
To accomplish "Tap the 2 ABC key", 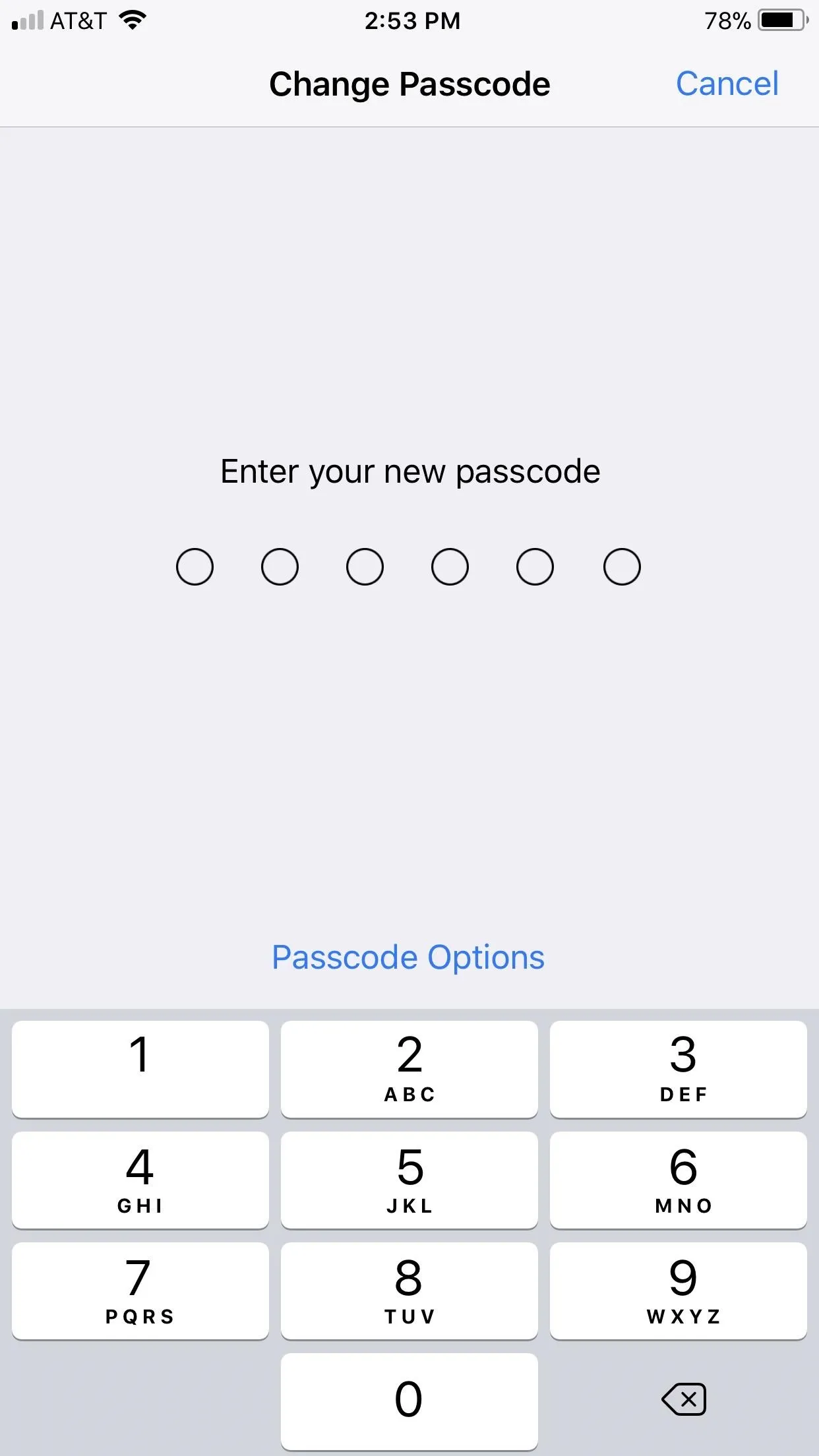I will (409, 1069).
